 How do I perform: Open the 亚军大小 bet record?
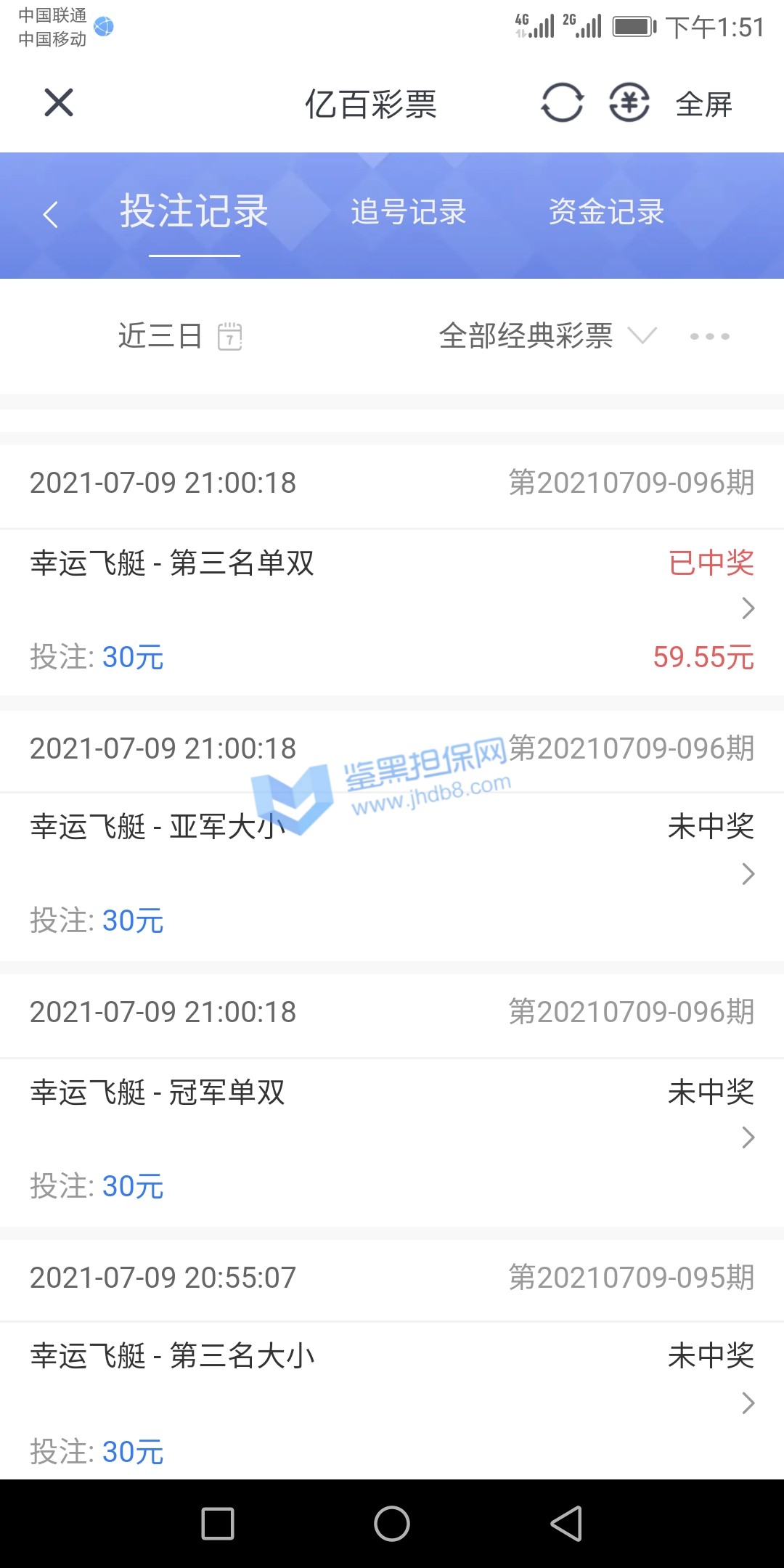[392, 873]
